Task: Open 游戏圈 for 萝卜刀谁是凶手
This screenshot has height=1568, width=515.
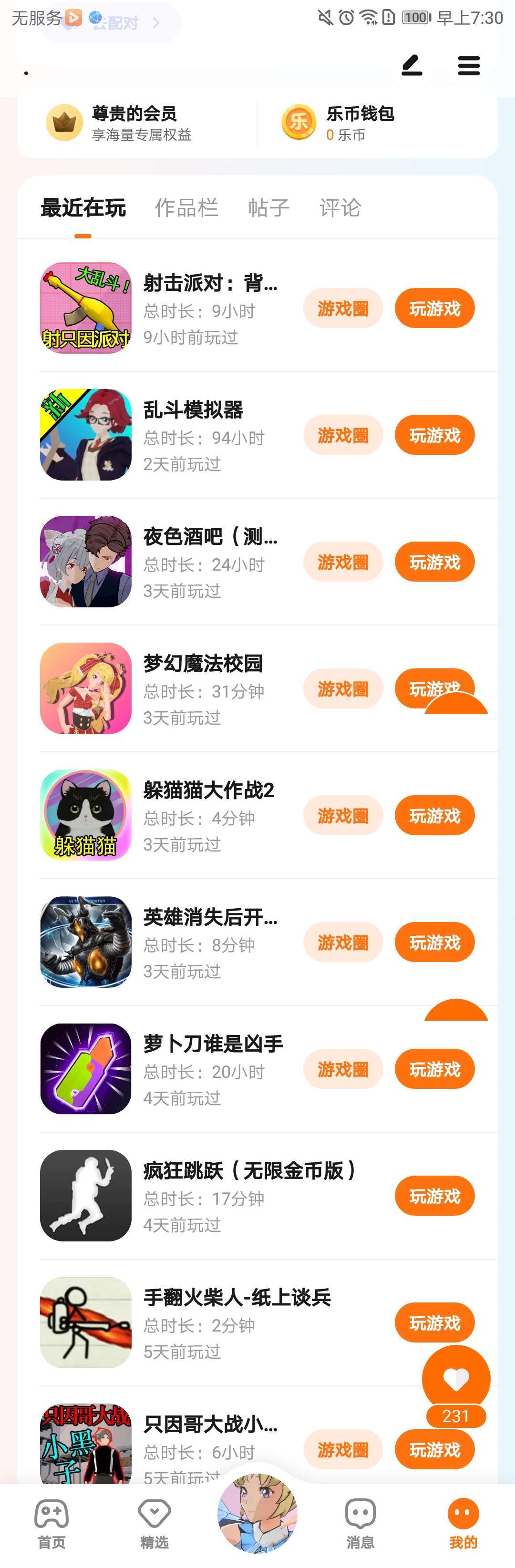Action: click(x=343, y=1069)
